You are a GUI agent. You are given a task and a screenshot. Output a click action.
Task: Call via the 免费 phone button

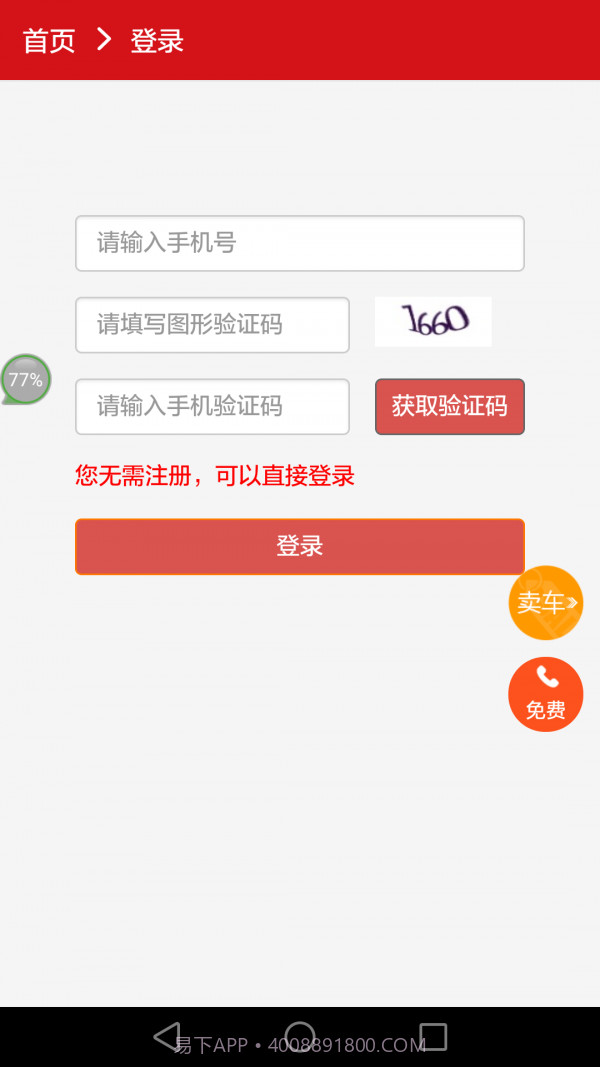coord(545,694)
